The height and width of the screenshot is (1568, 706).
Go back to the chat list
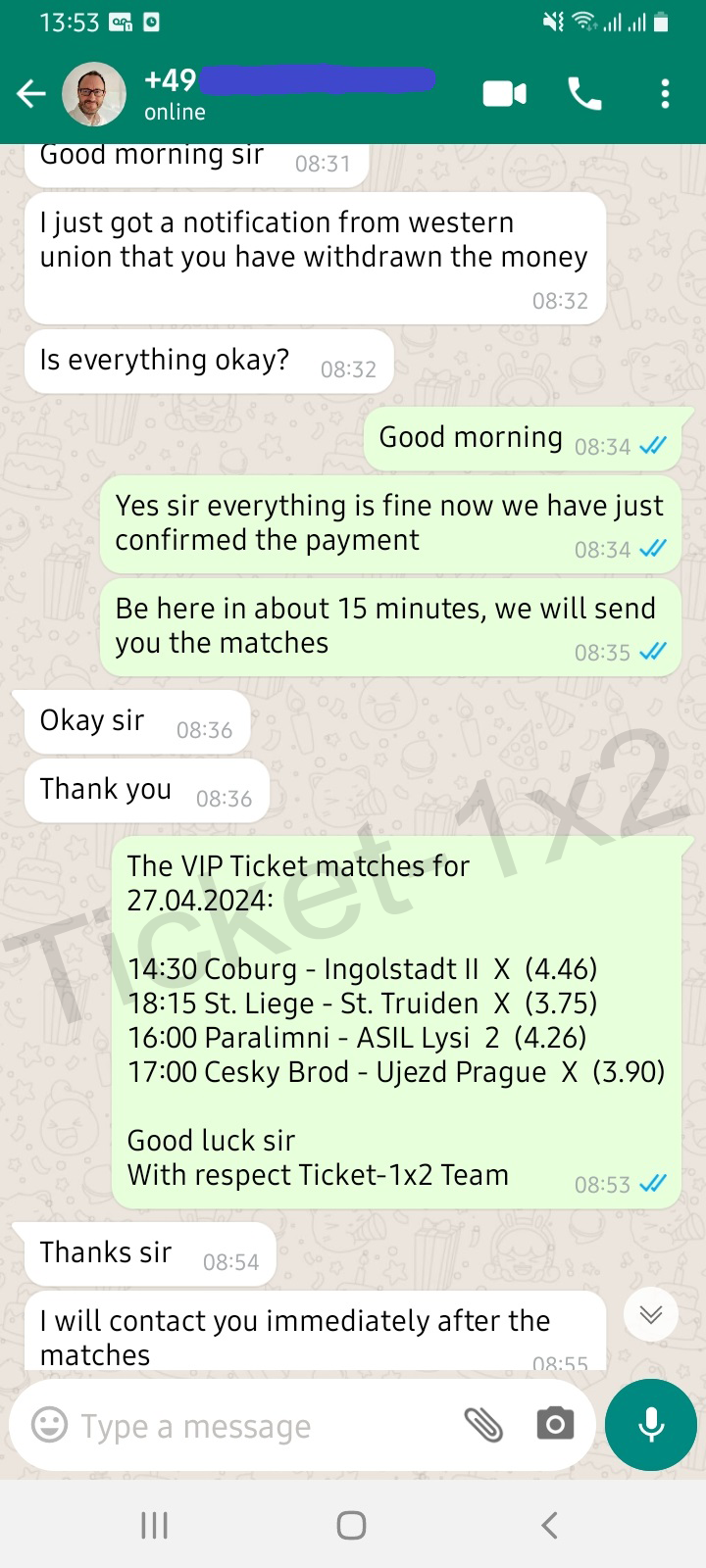[31, 94]
